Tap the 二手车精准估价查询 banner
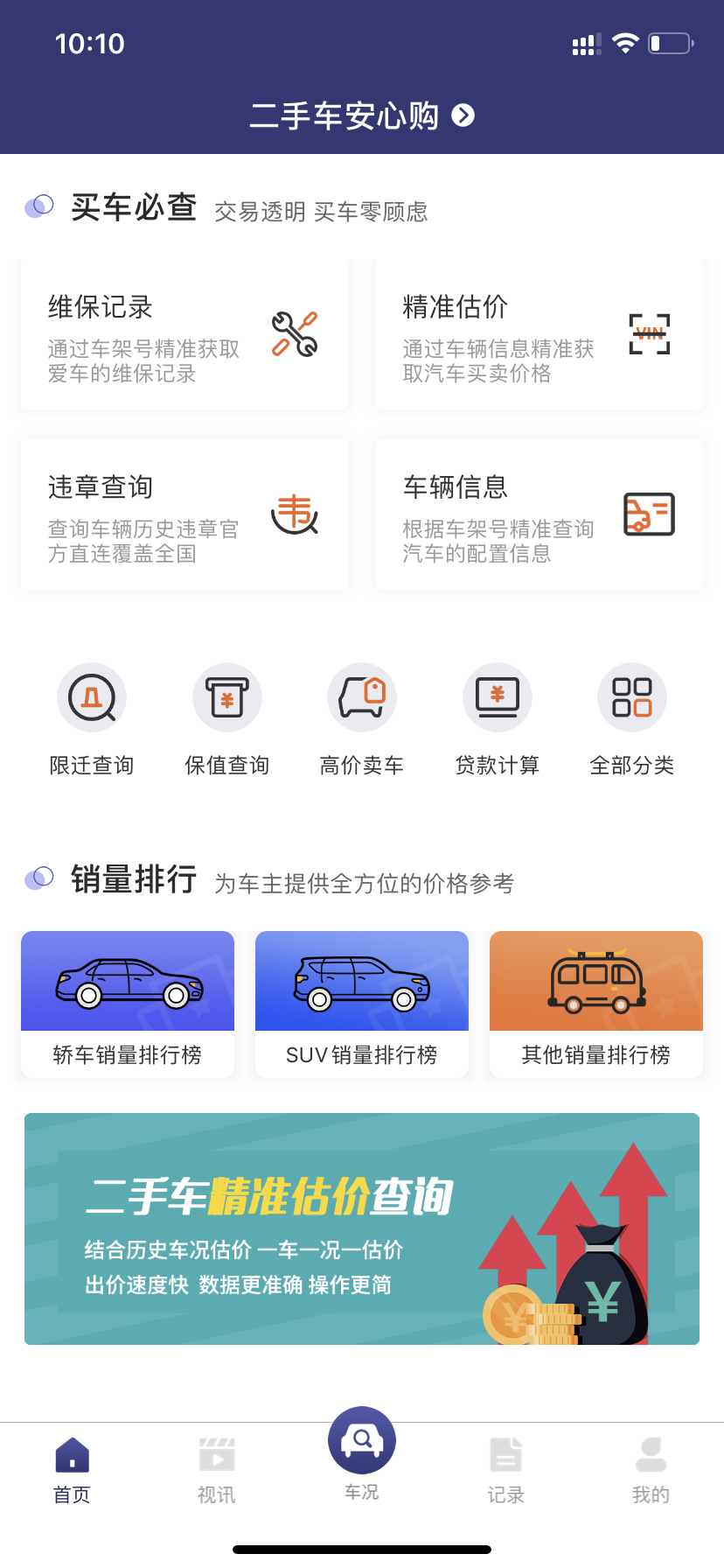Image resolution: width=724 pixels, height=1568 pixels. [361, 1228]
